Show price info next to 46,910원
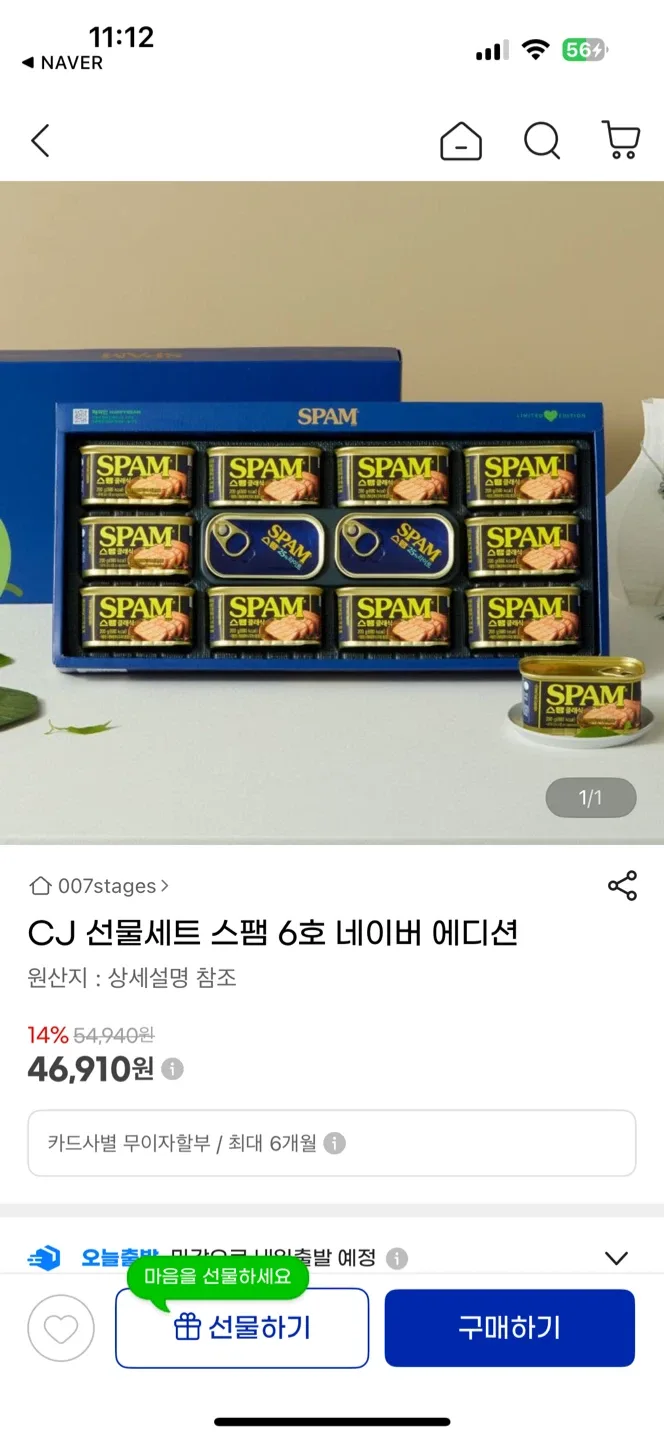 point(173,1069)
